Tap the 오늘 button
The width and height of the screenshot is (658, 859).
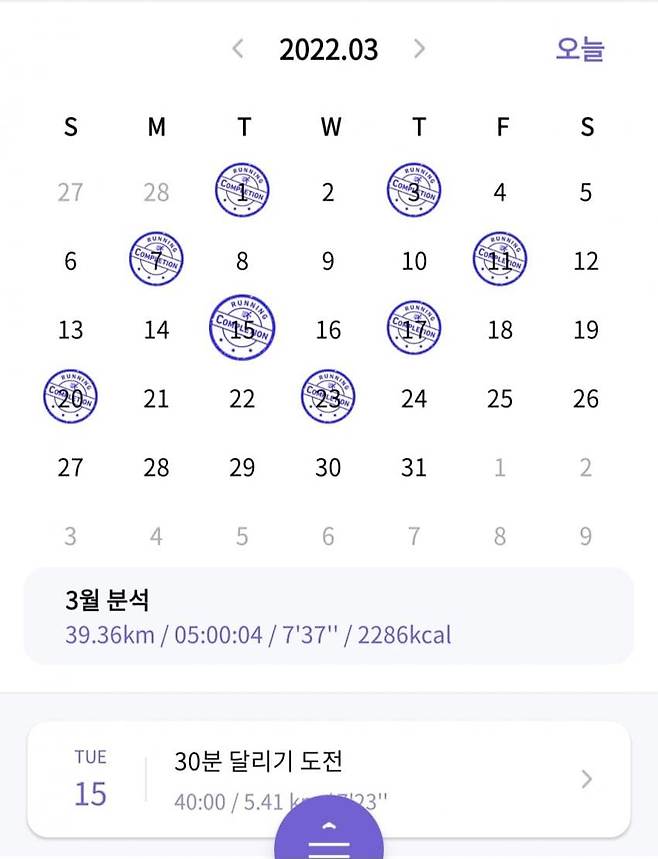click(580, 49)
